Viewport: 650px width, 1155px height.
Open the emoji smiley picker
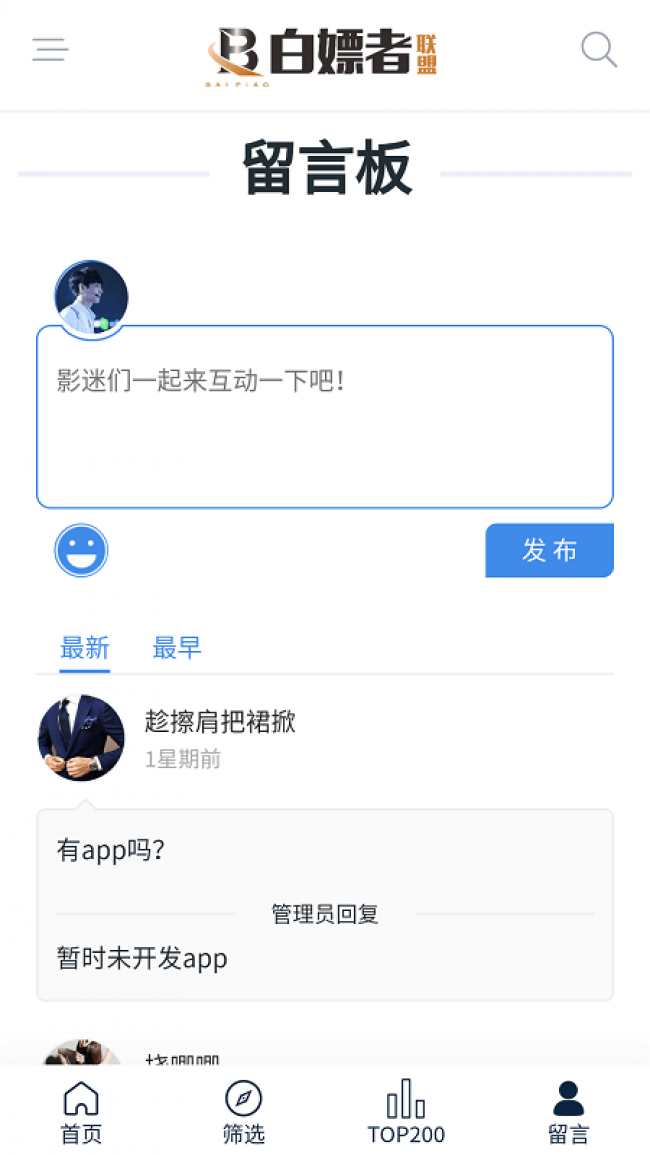[x=81, y=550]
